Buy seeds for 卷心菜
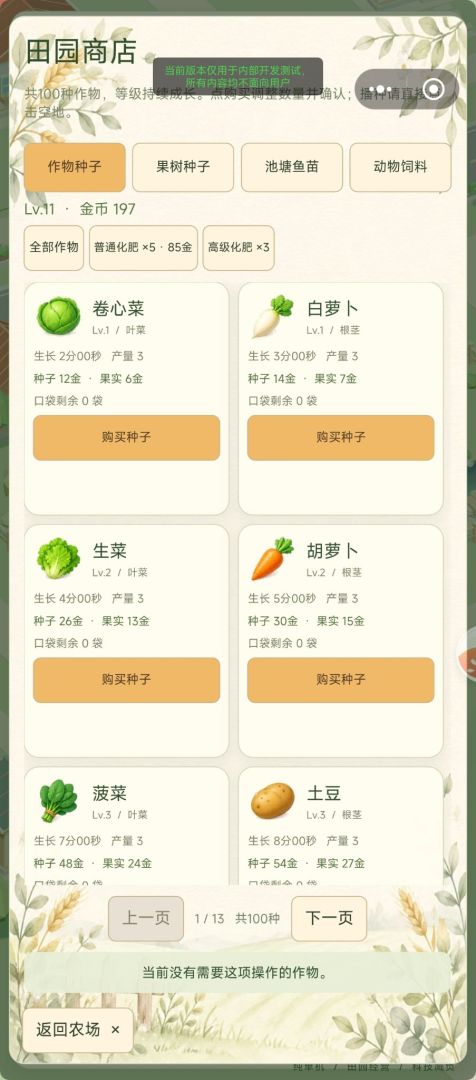The image size is (476, 1080). (x=127, y=437)
